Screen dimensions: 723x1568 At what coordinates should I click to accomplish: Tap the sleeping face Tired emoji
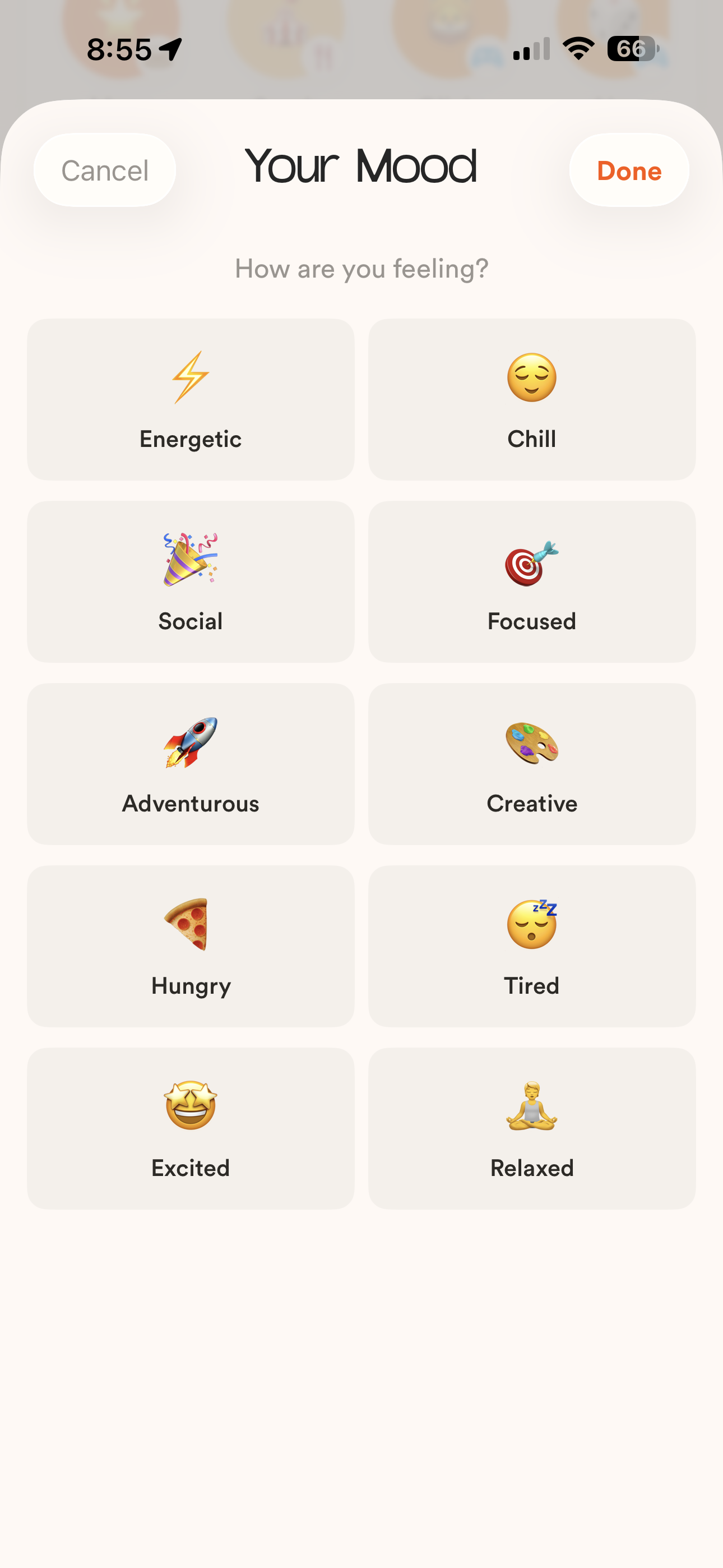(532, 924)
